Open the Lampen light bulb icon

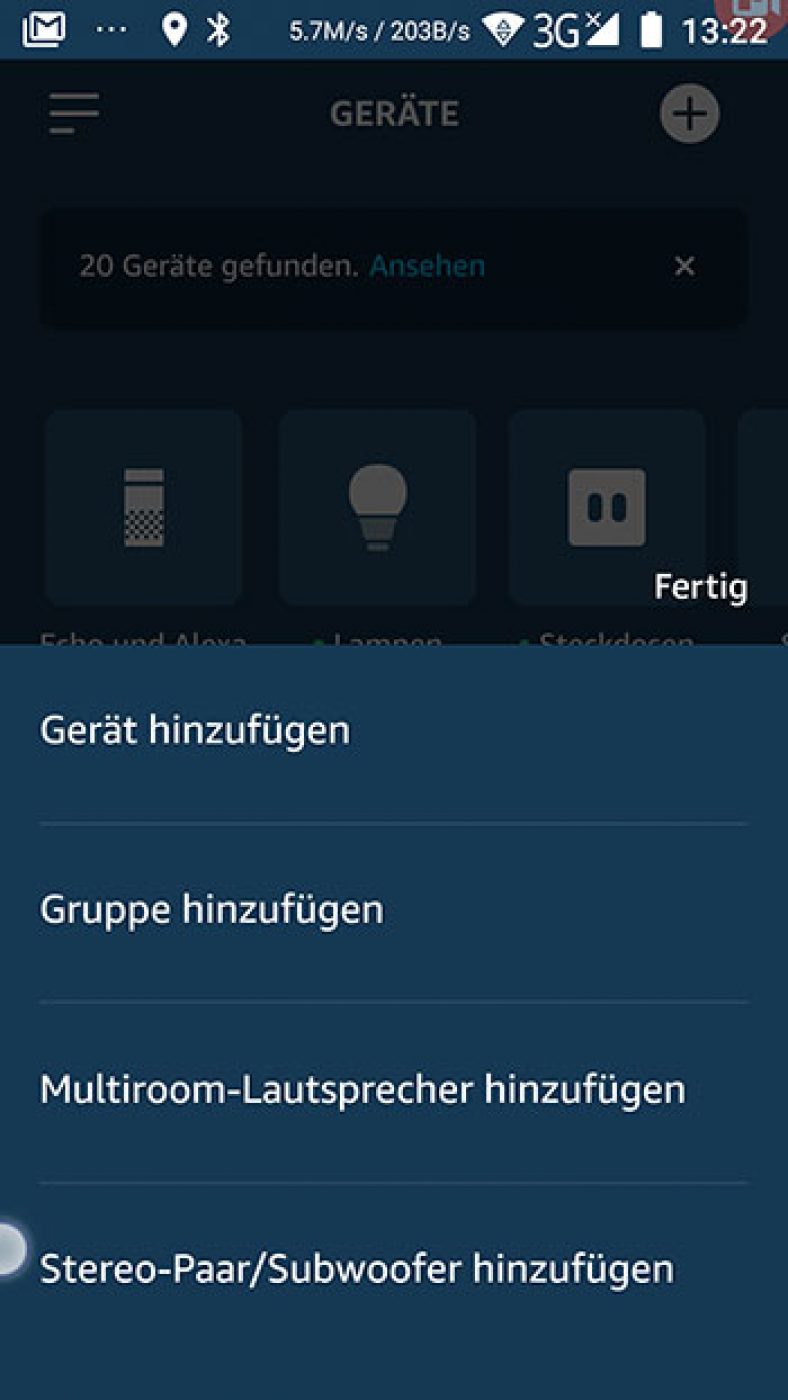click(376, 507)
